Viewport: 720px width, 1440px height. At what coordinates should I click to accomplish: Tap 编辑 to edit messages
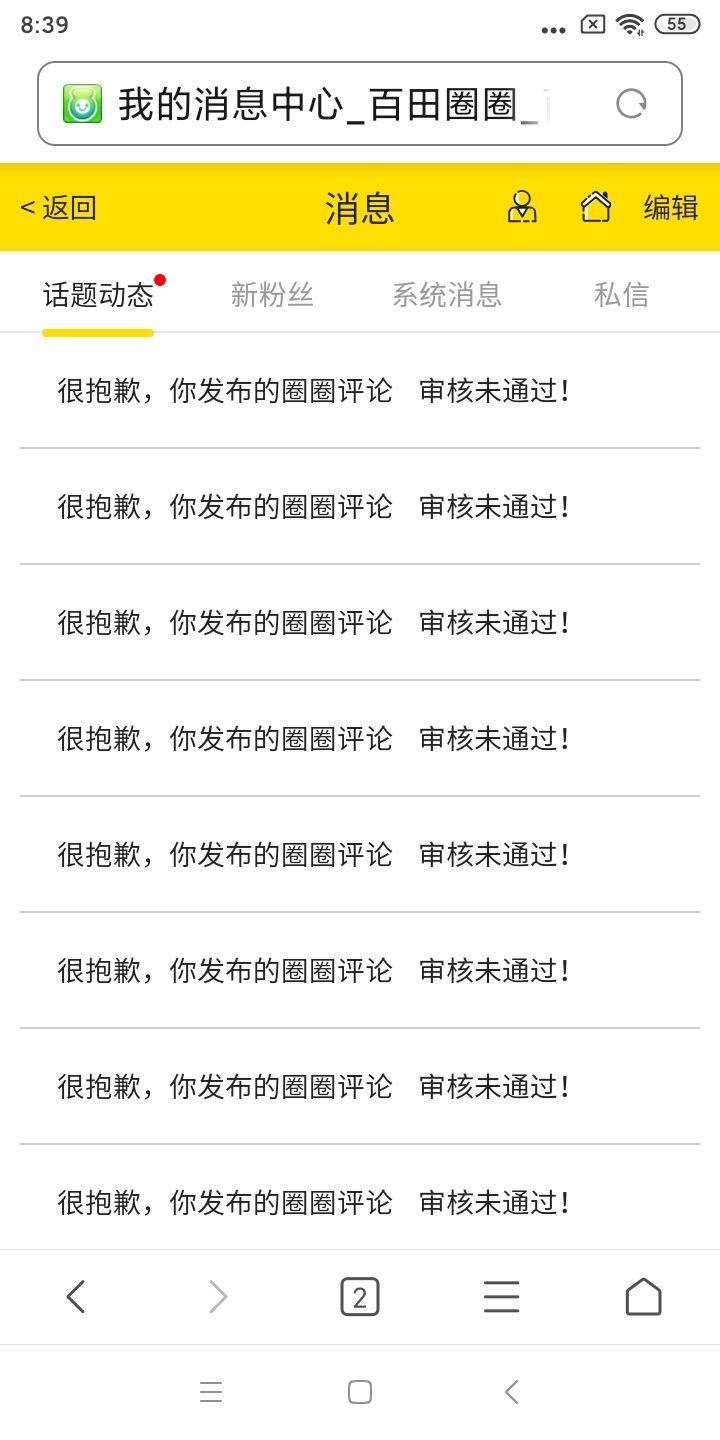[670, 207]
